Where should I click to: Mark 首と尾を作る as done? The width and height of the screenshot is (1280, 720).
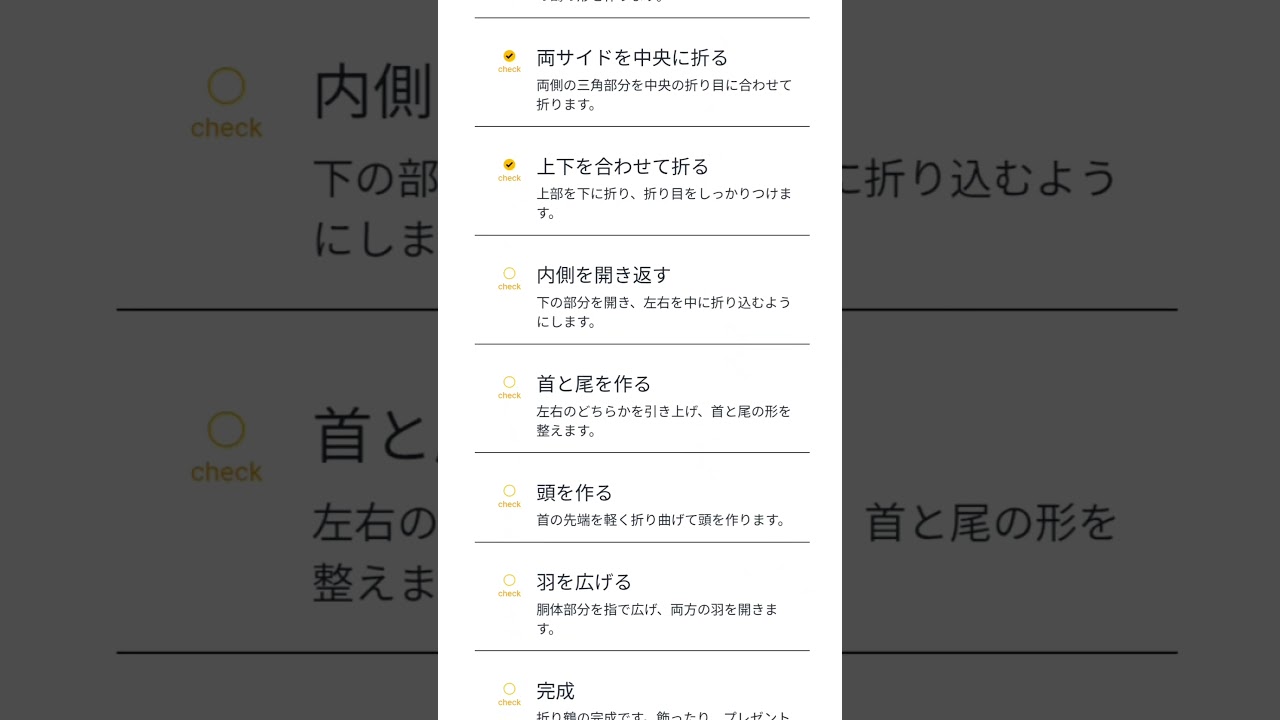pos(509,383)
